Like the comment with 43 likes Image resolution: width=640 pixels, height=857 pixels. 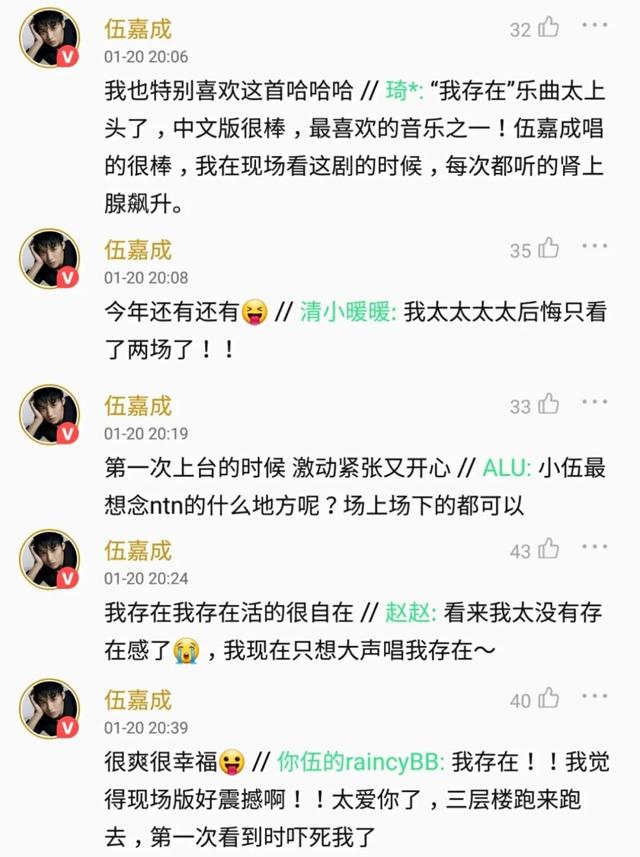click(548, 550)
